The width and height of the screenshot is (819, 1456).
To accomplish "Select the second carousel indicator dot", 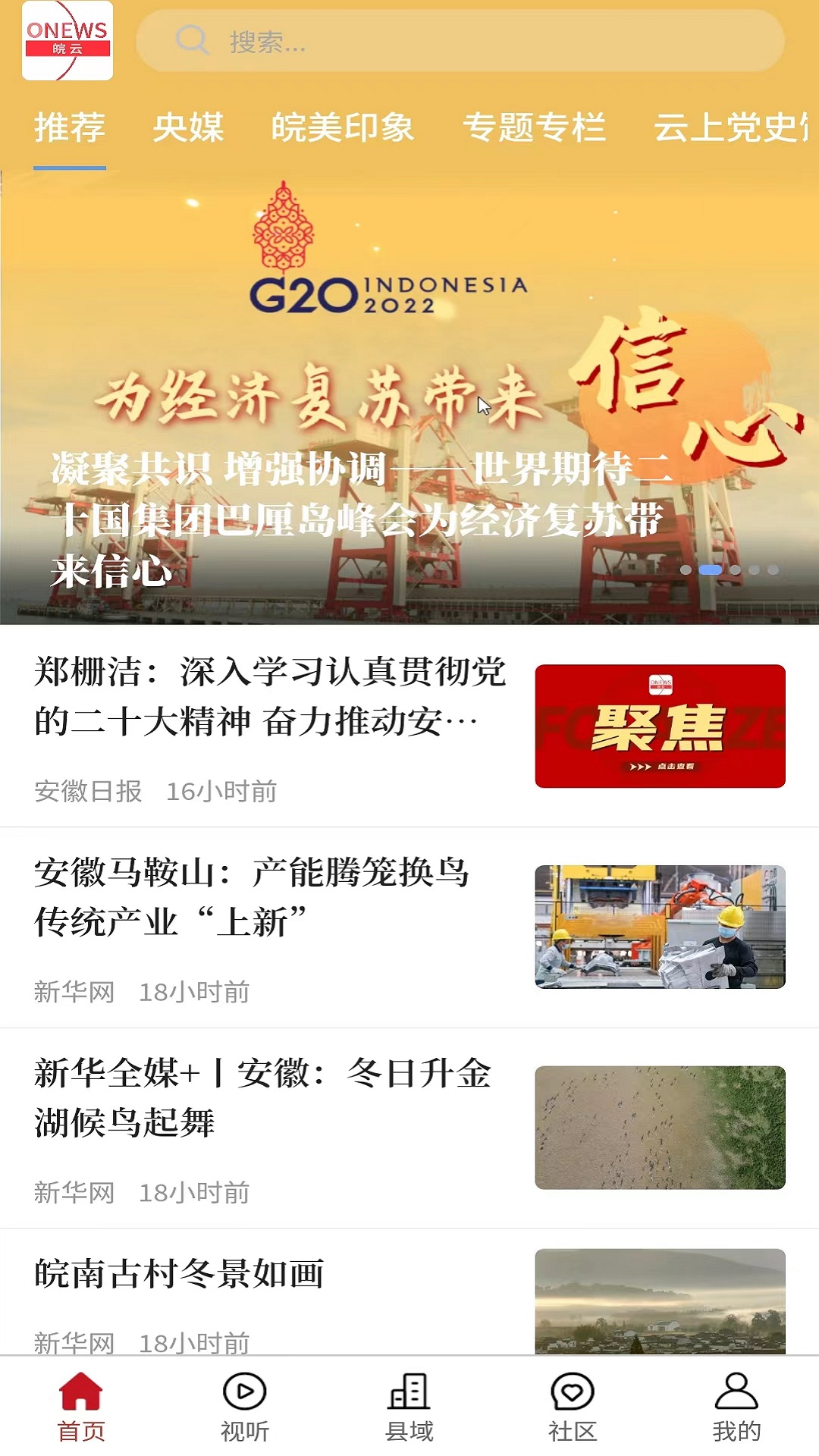I will (x=711, y=569).
